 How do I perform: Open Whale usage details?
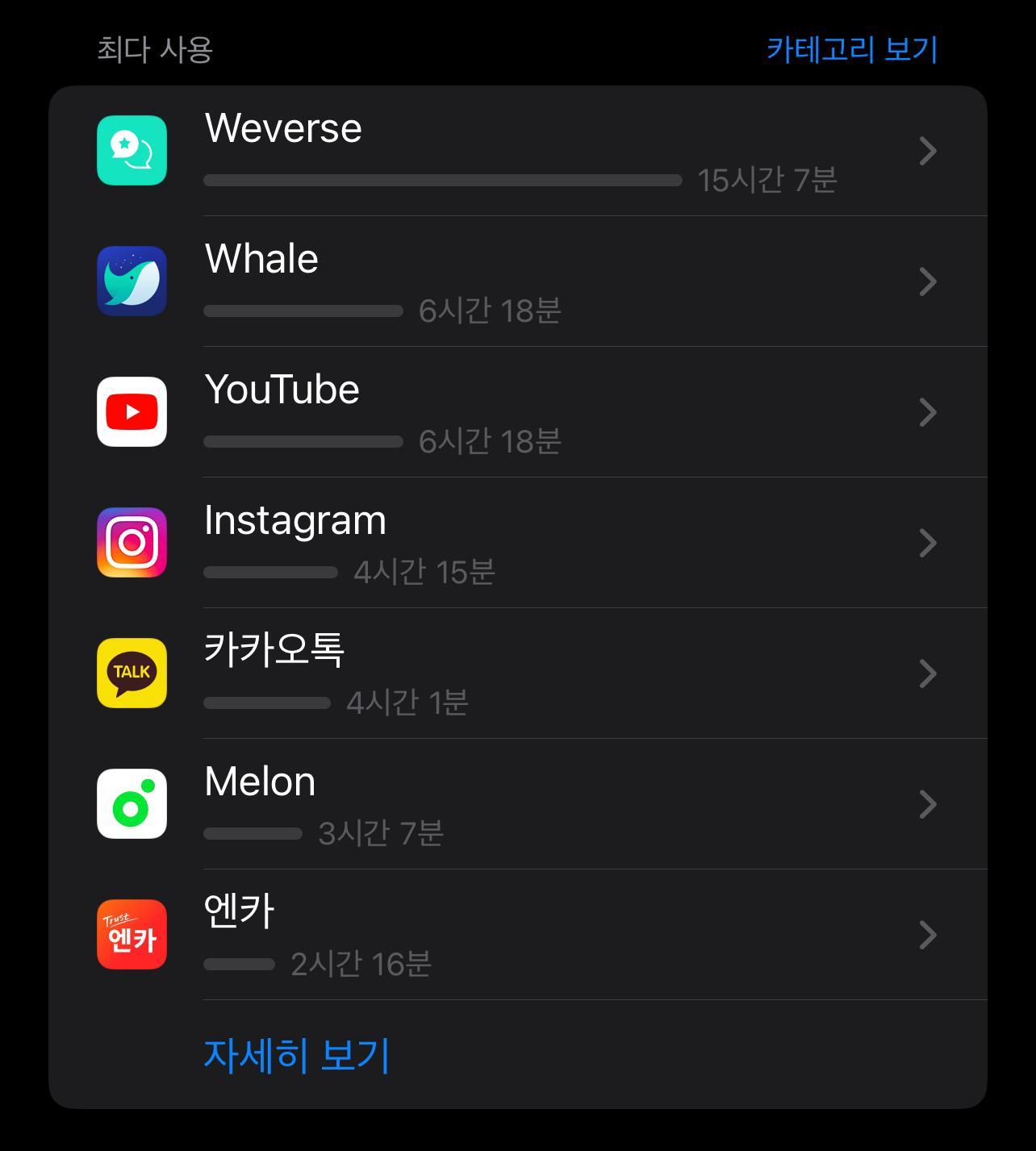[516, 281]
